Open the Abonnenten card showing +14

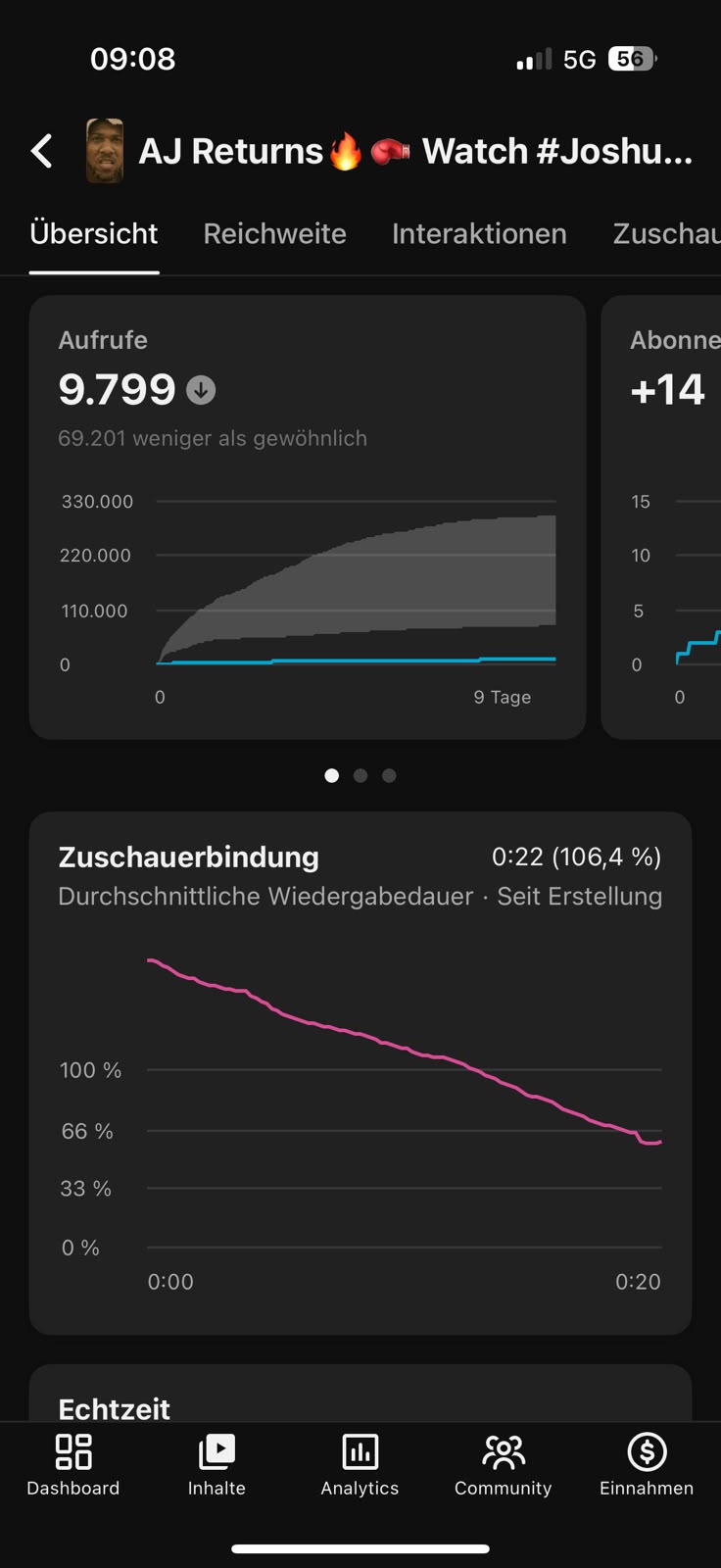point(661,517)
